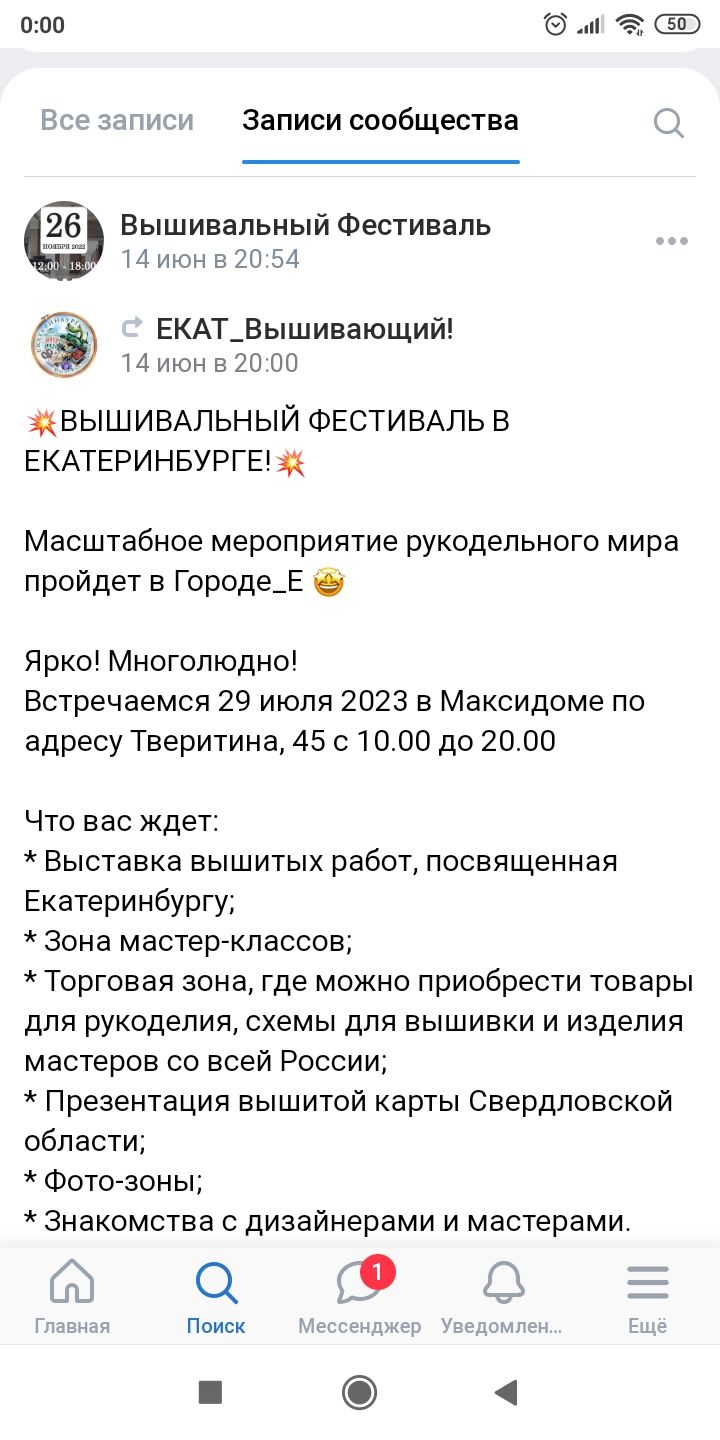Open Вышивальный Фестиваль community profile
The height and width of the screenshot is (1440, 720).
point(305,225)
